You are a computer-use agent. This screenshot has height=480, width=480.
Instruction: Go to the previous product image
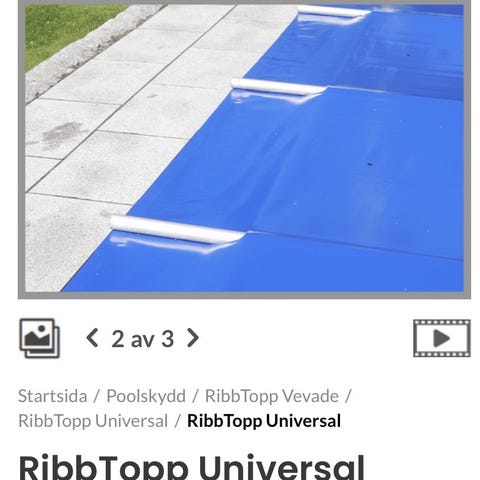(92, 338)
